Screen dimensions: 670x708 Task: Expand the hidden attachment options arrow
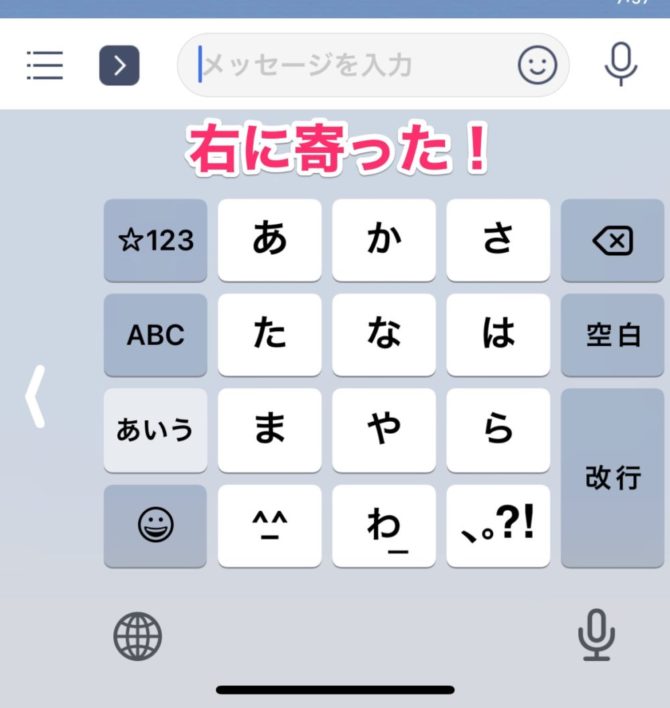(x=119, y=66)
